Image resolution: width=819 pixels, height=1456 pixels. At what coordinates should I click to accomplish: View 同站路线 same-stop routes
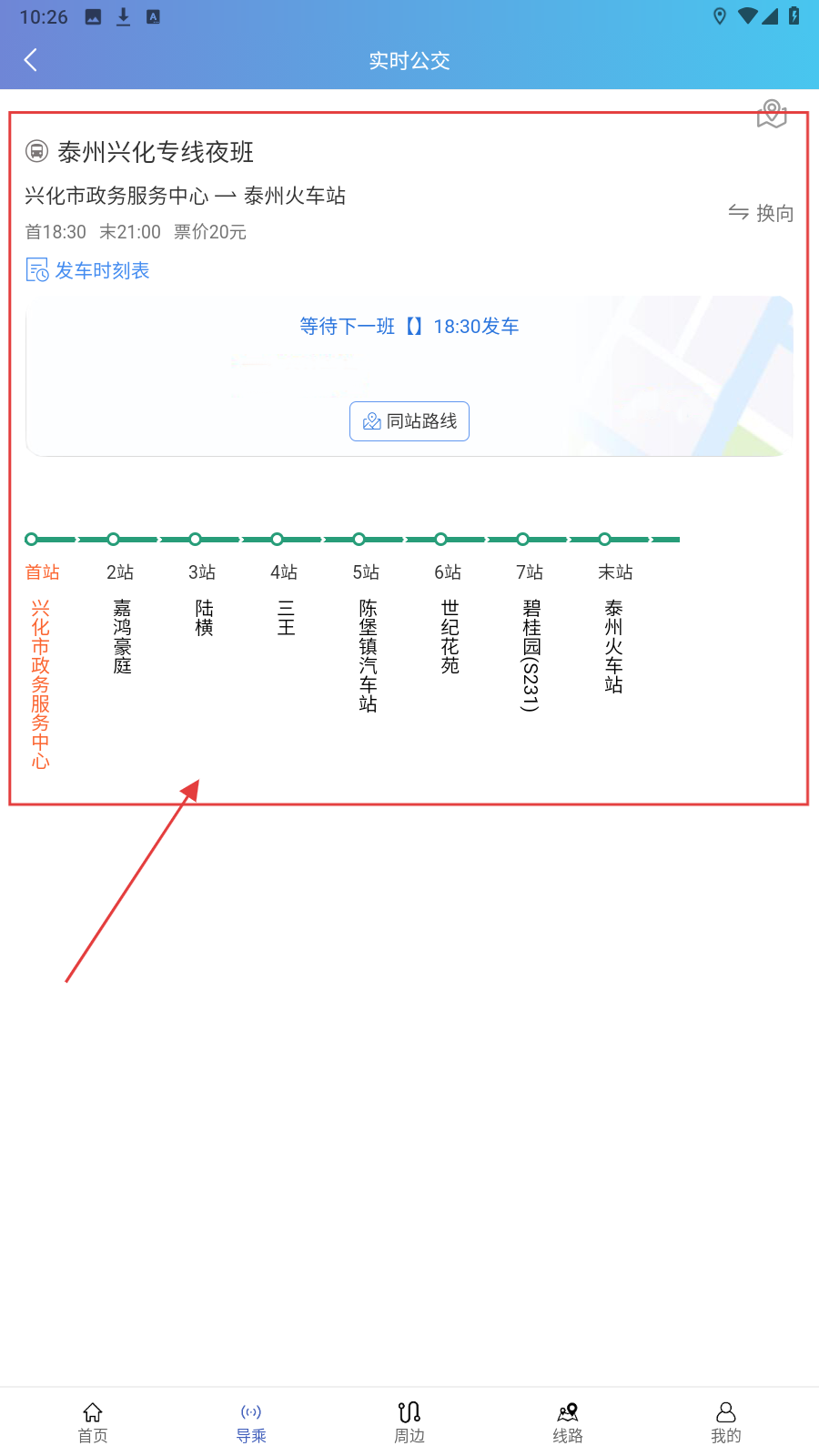(x=409, y=421)
